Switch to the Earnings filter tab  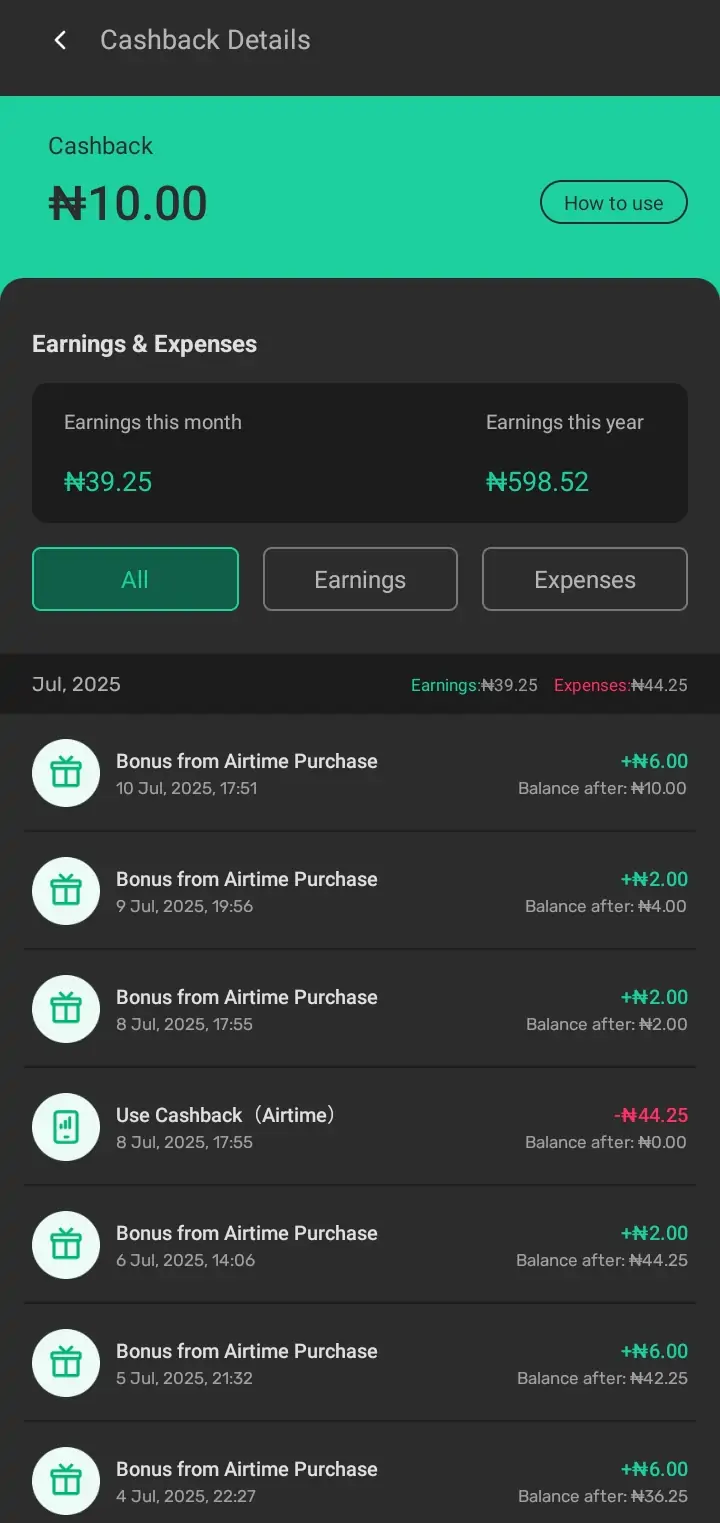[360, 578]
